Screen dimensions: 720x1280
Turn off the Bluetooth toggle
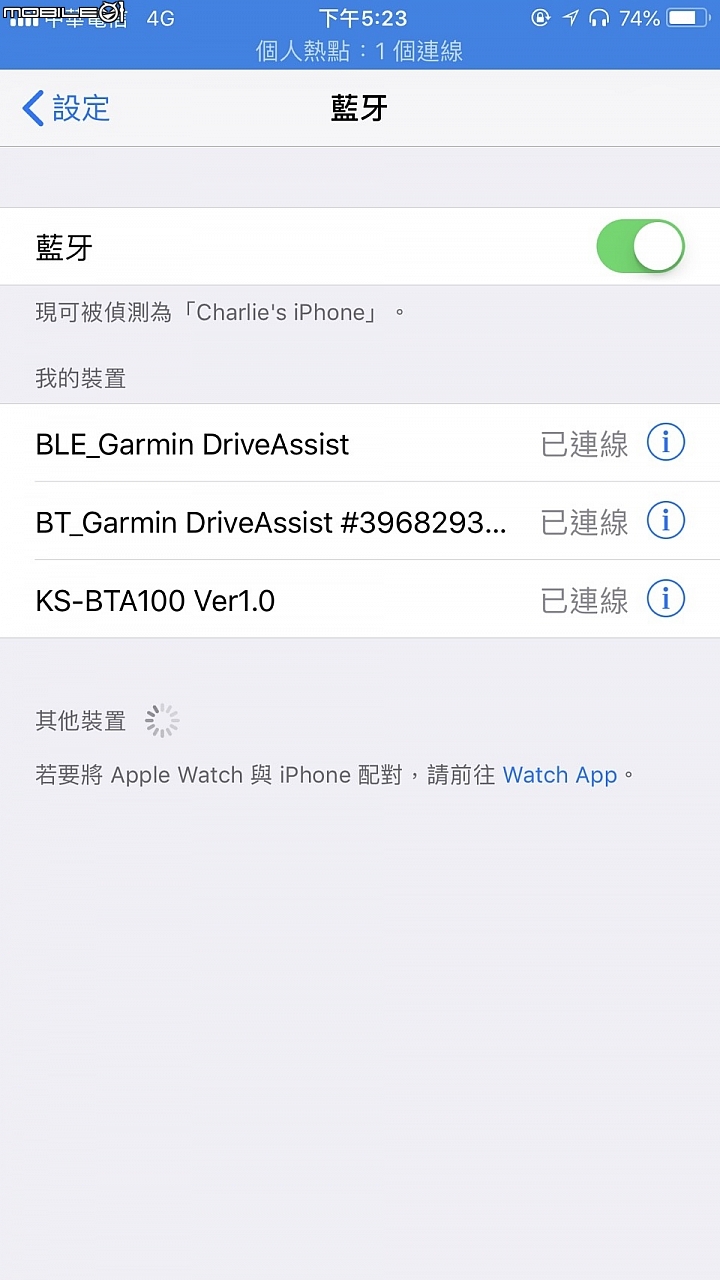[640, 246]
